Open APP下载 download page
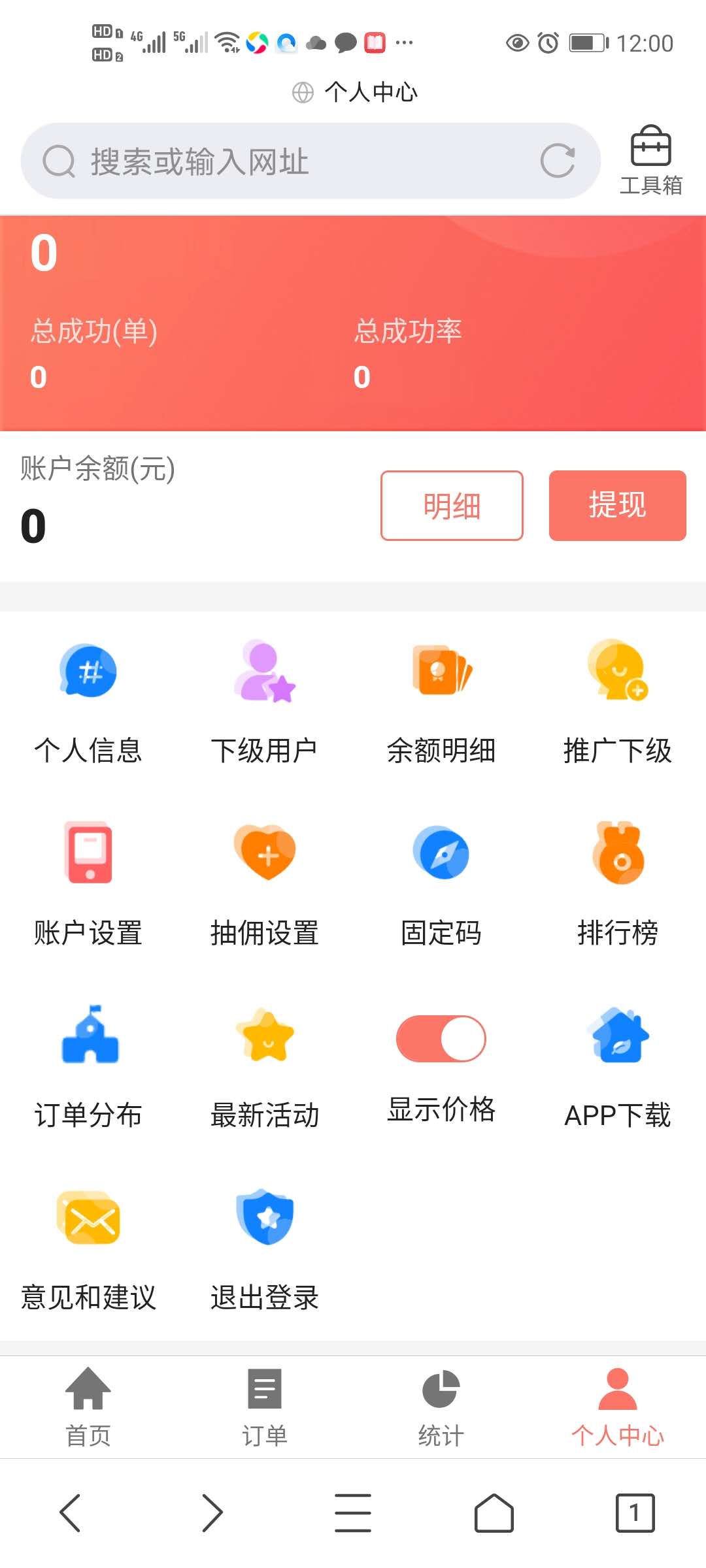This screenshot has width=706, height=1568. click(618, 1068)
